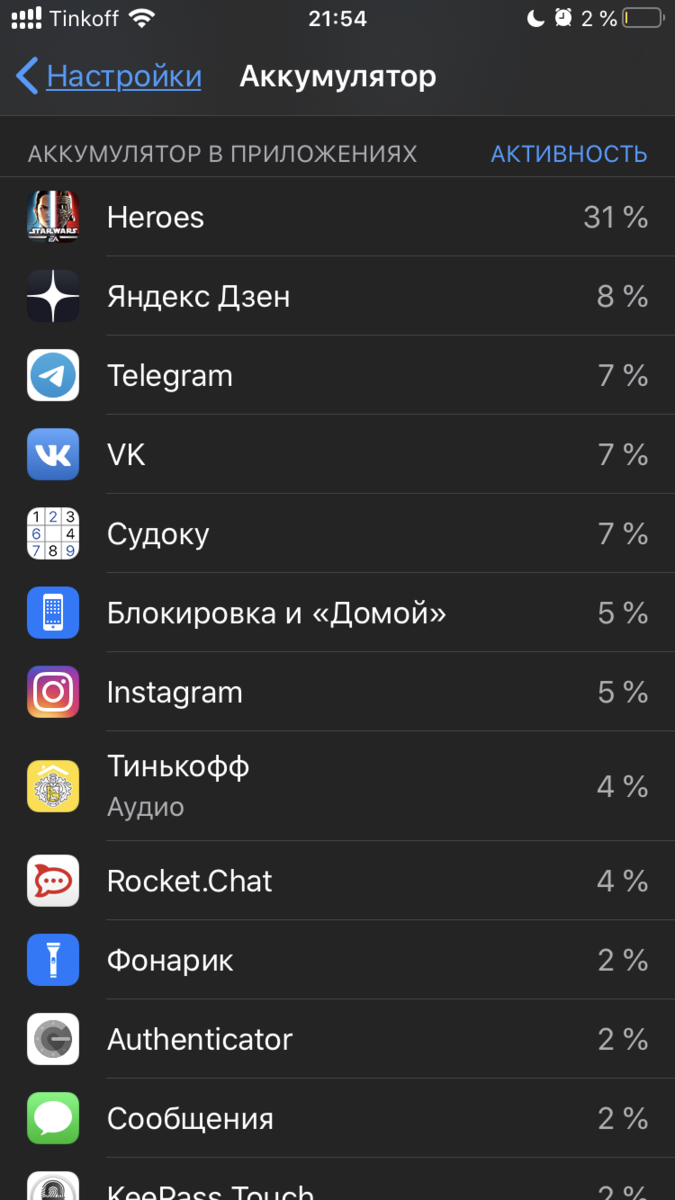Tap the Authenticator row
The height and width of the screenshot is (1200, 675).
[337, 1039]
